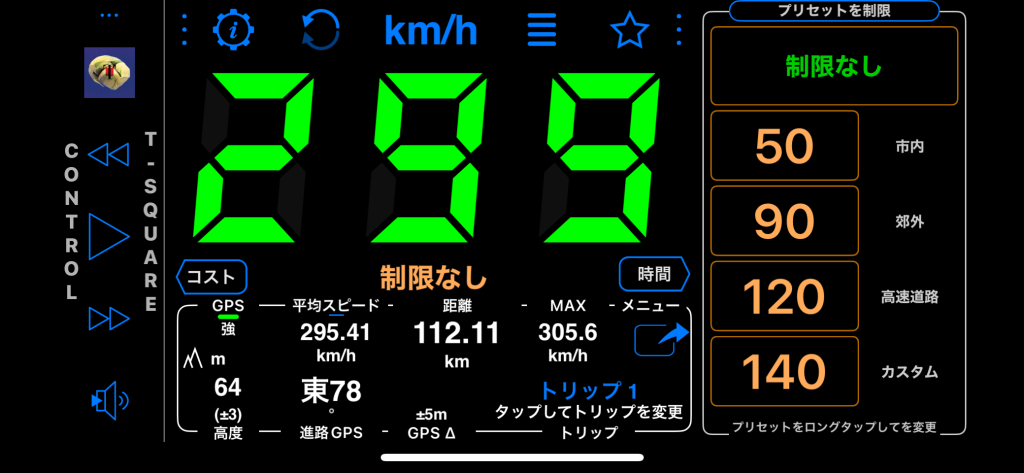Tap the share arrow under メニュー
This screenshot has height=473, width=1024.
click(661, 338)
